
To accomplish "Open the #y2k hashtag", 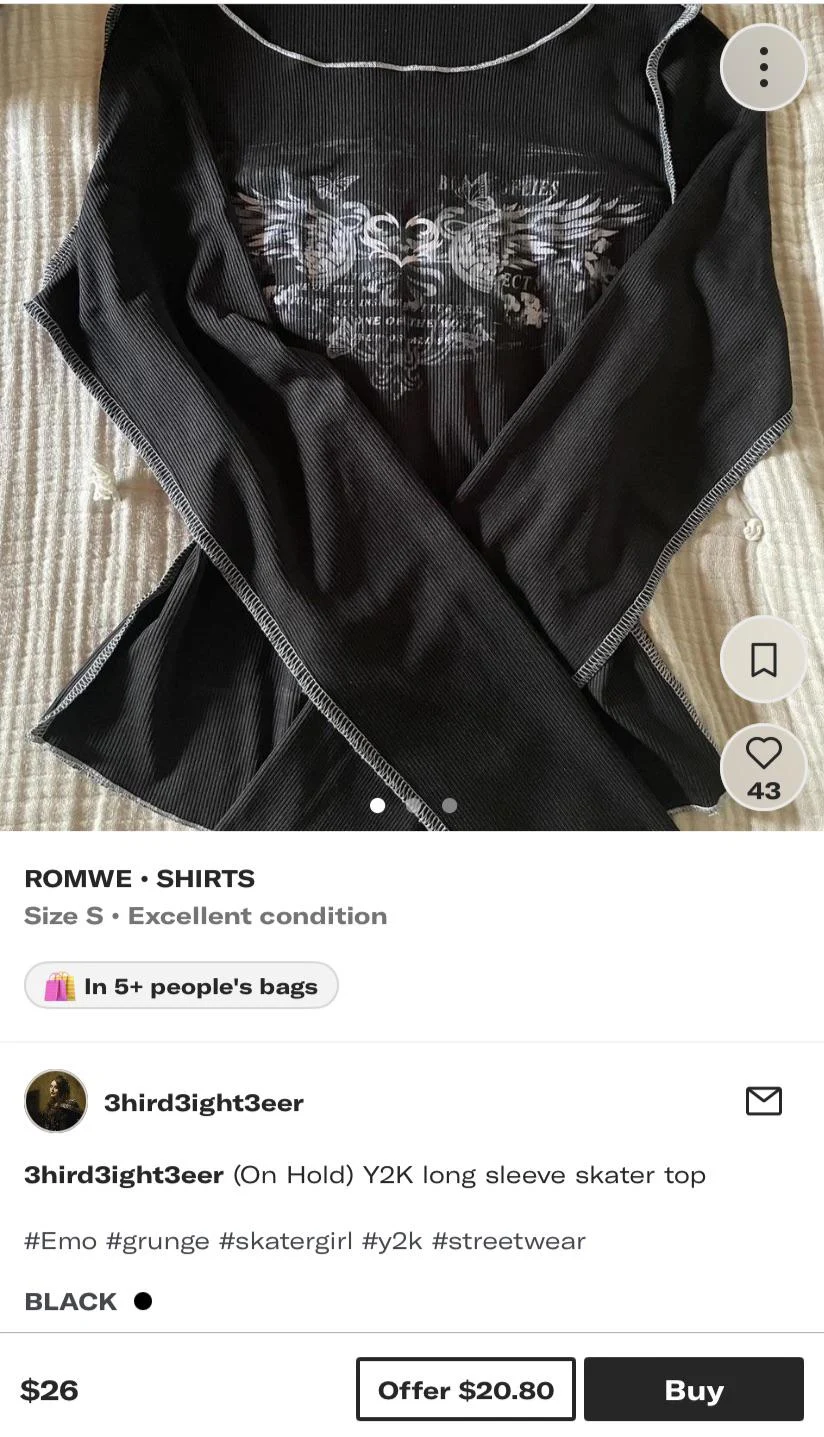I will (x=390, y=1241).
